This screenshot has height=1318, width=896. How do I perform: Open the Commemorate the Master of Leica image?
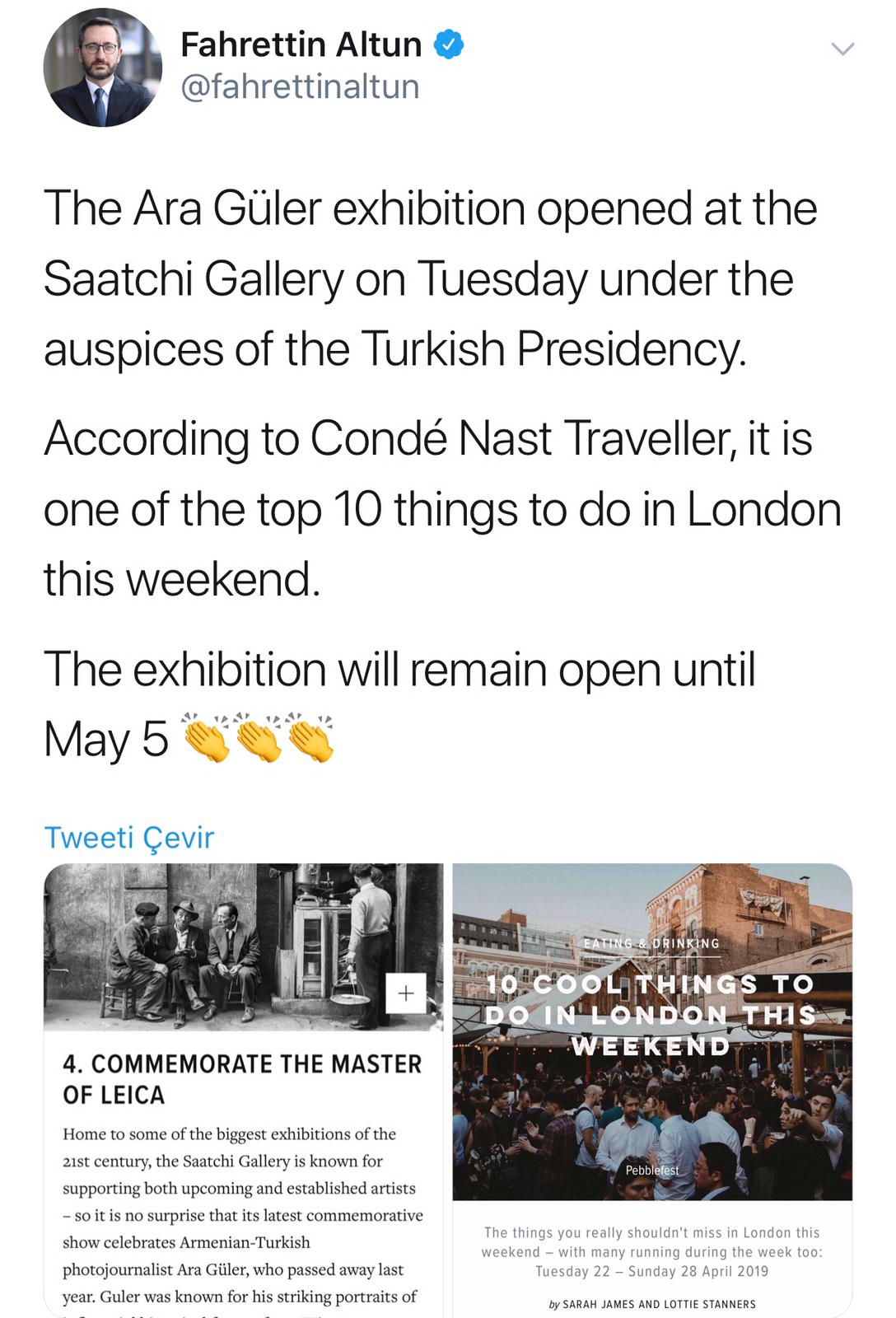pyautogui.click(x=244, y=1087)
